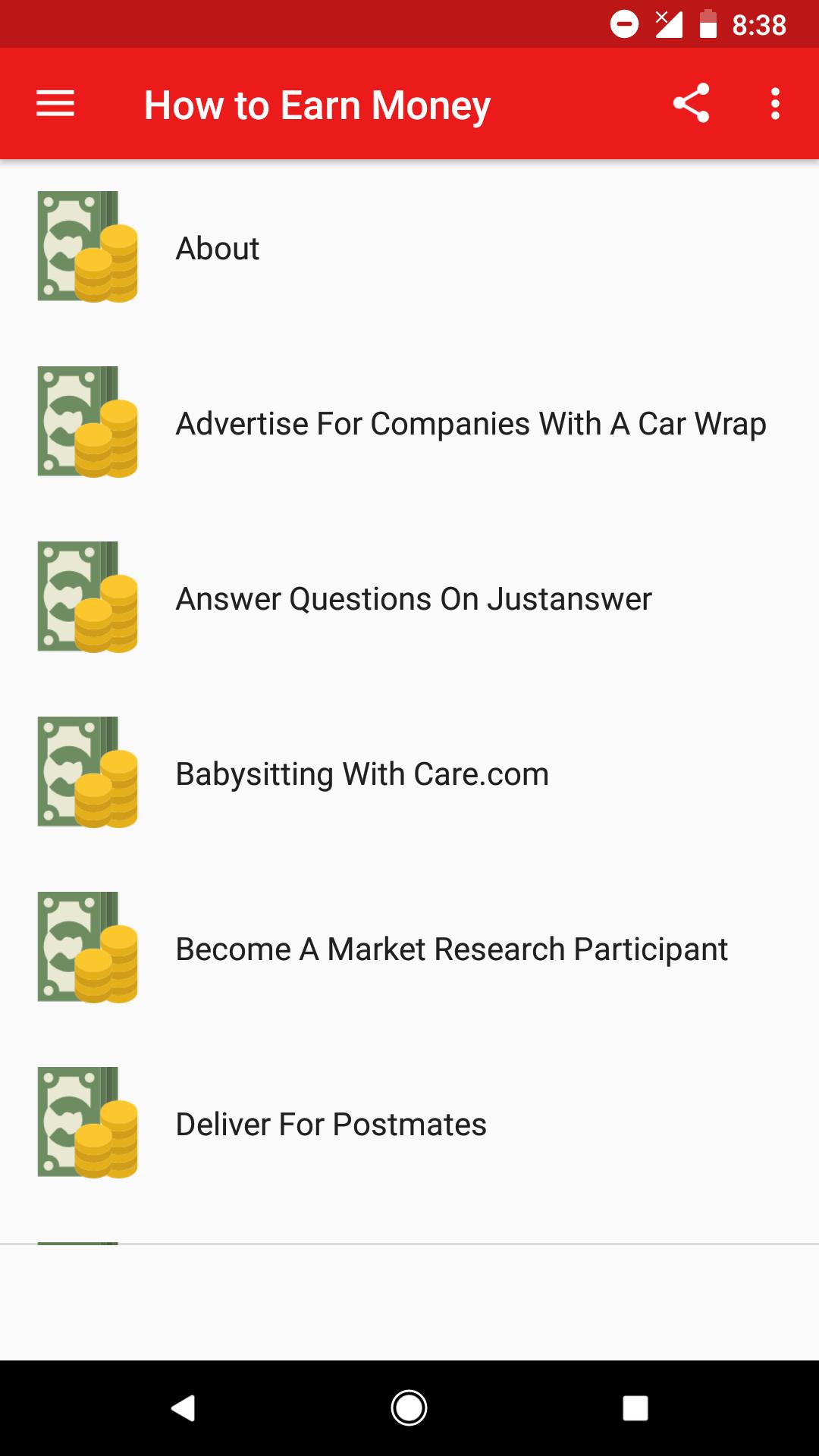This screenshot has height=1456, width=819.
Task: Open the About entry
Action: tap(409, 247)
